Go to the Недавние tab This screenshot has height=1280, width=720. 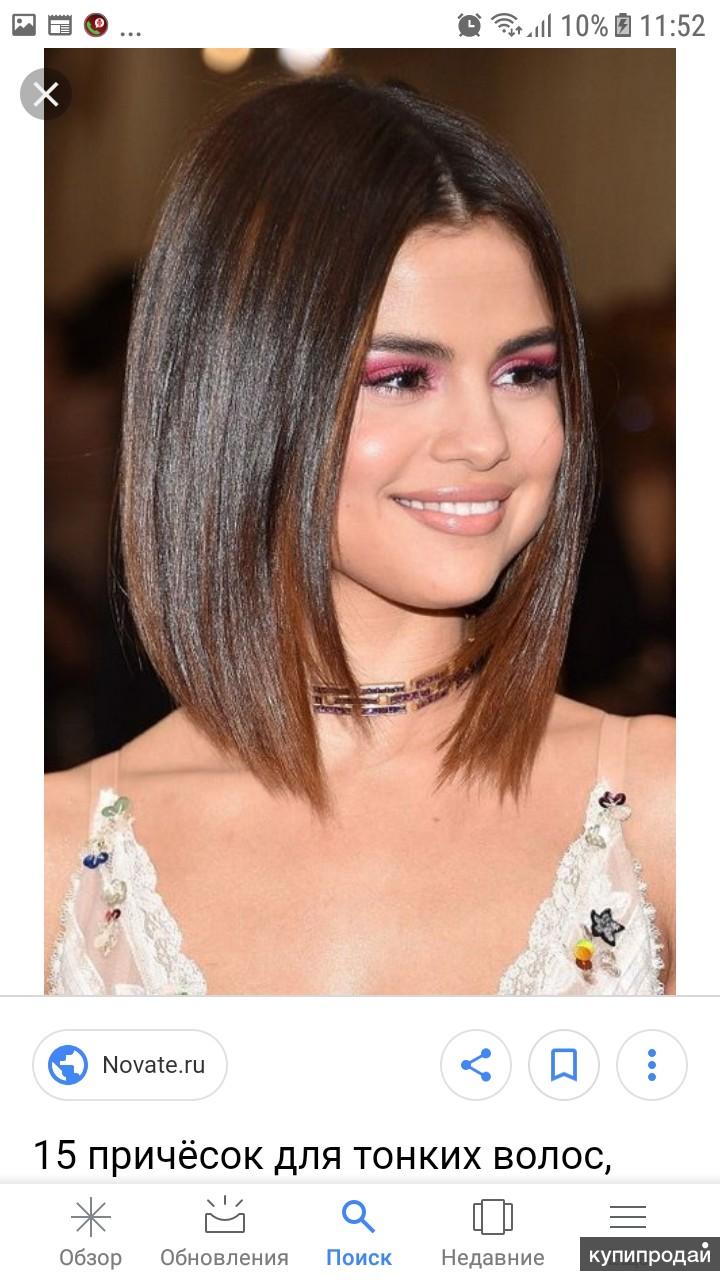coord(492,1232)
